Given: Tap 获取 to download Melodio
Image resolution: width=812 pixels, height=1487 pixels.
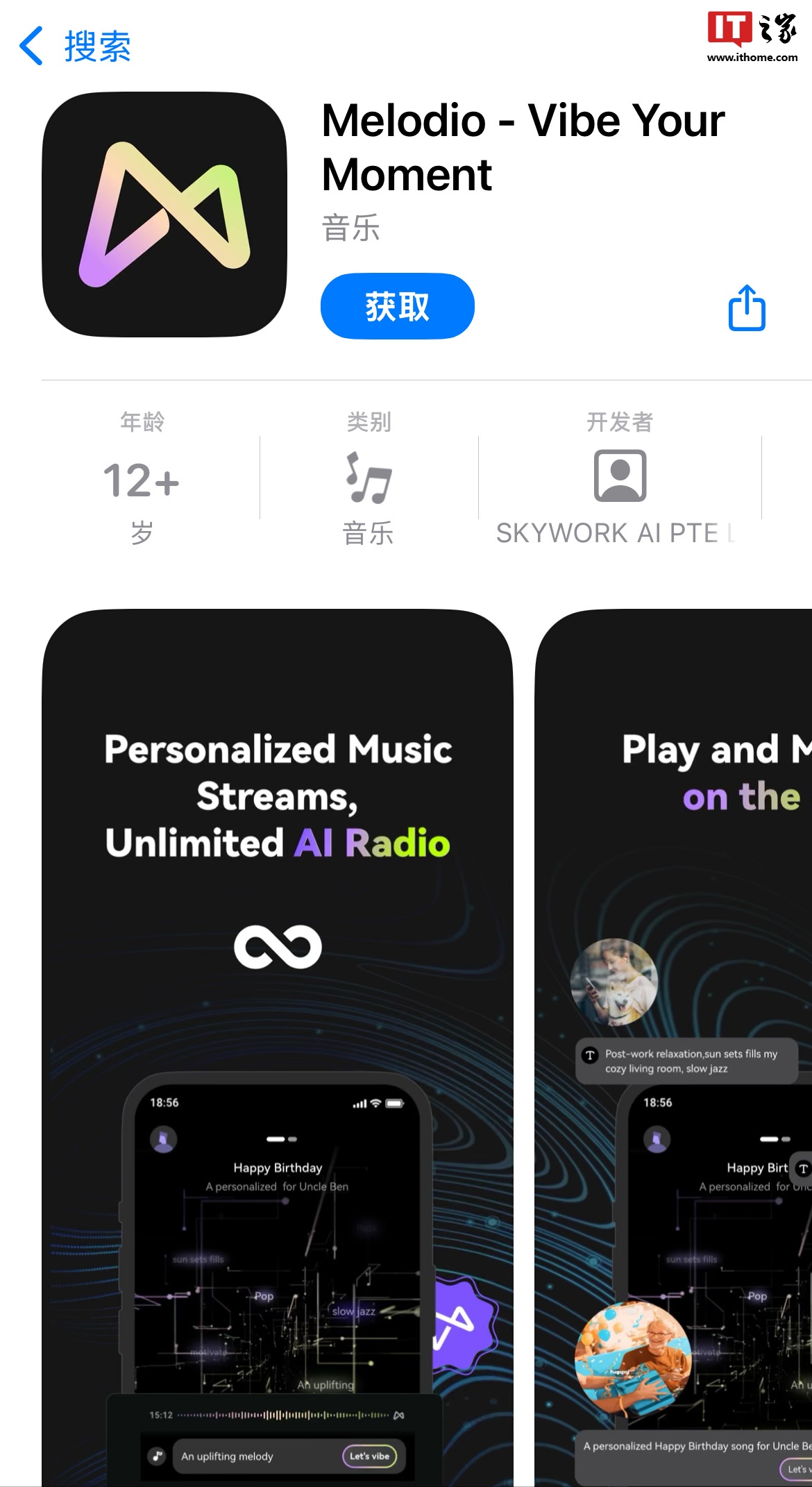Looking at the screenshot, I should pos(397,306).
